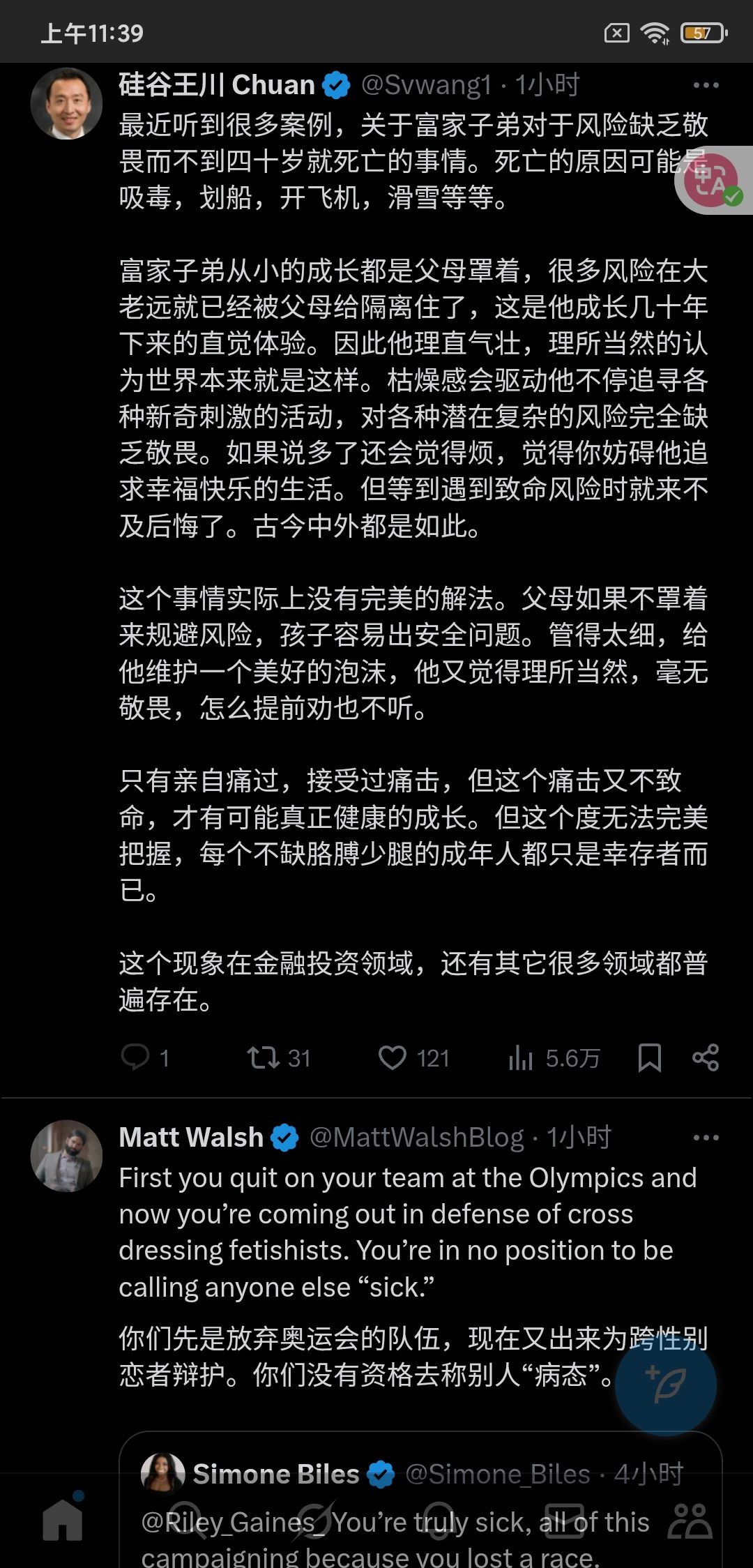The height and width of the screenshot is (1568, 753).
Task: Bookmark 硅谷王川's post
Action: click(650, 1057)
